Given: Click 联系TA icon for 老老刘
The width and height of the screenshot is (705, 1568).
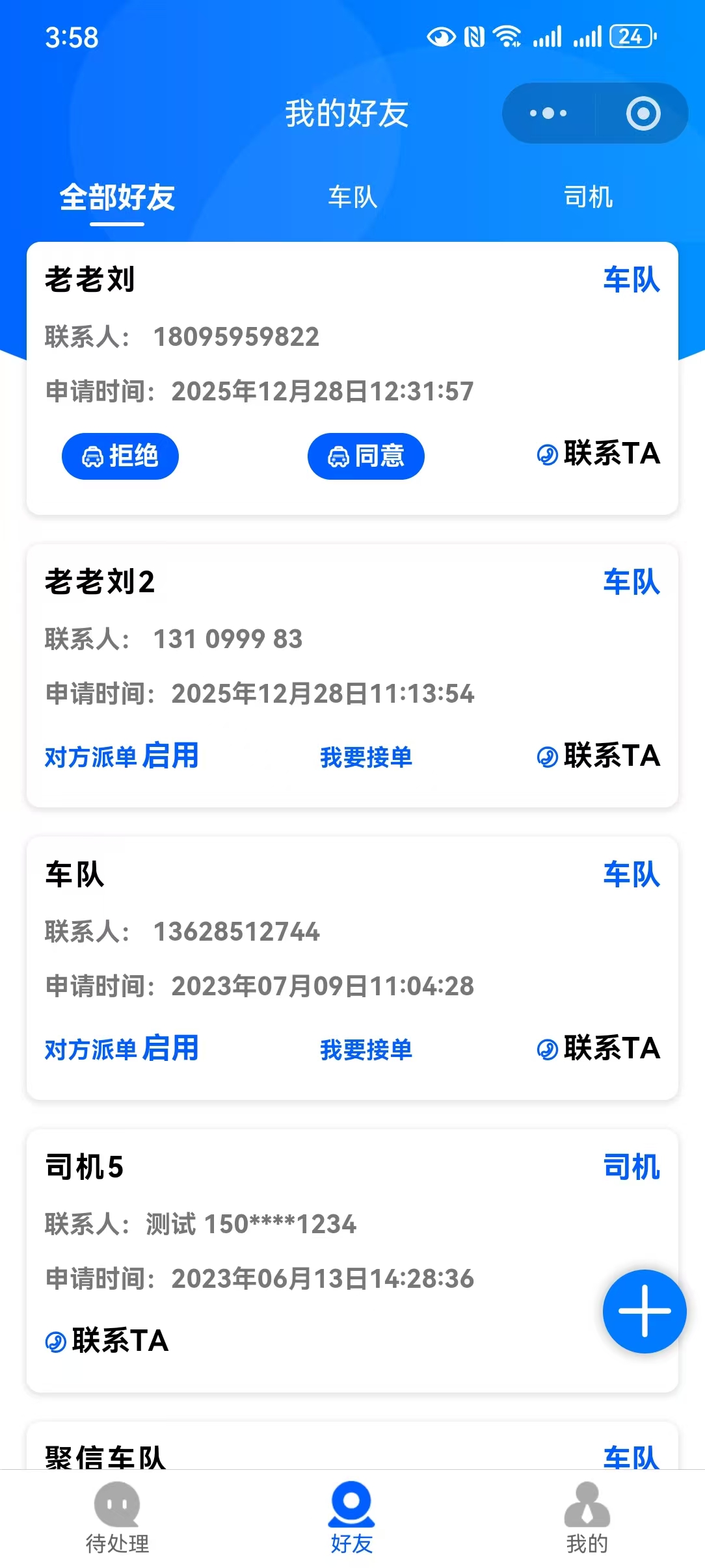Looking at the screenshot, I should tap(548, 454).
